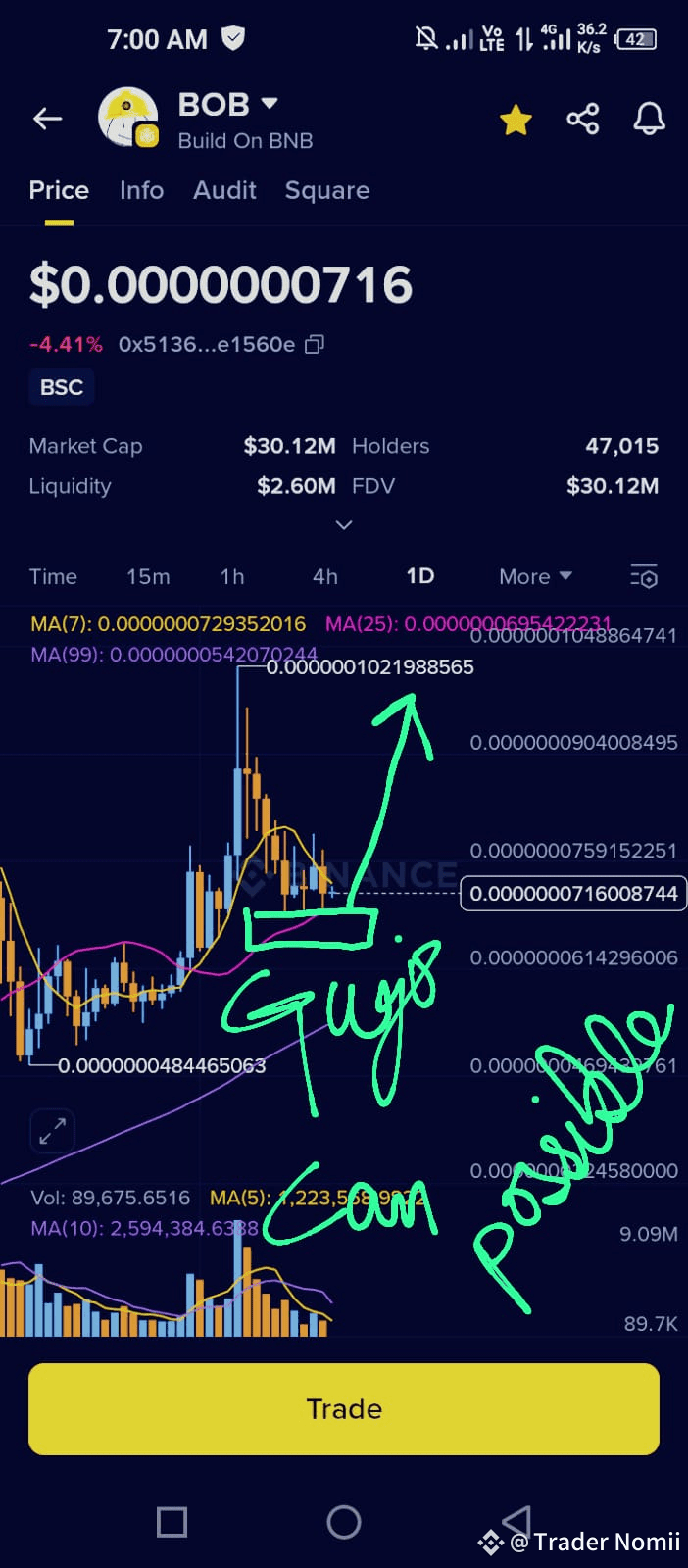Screen dimensions: 688x1568
Task: Open the Square tab
Action: pyautogui.click(x=327, y=190)
